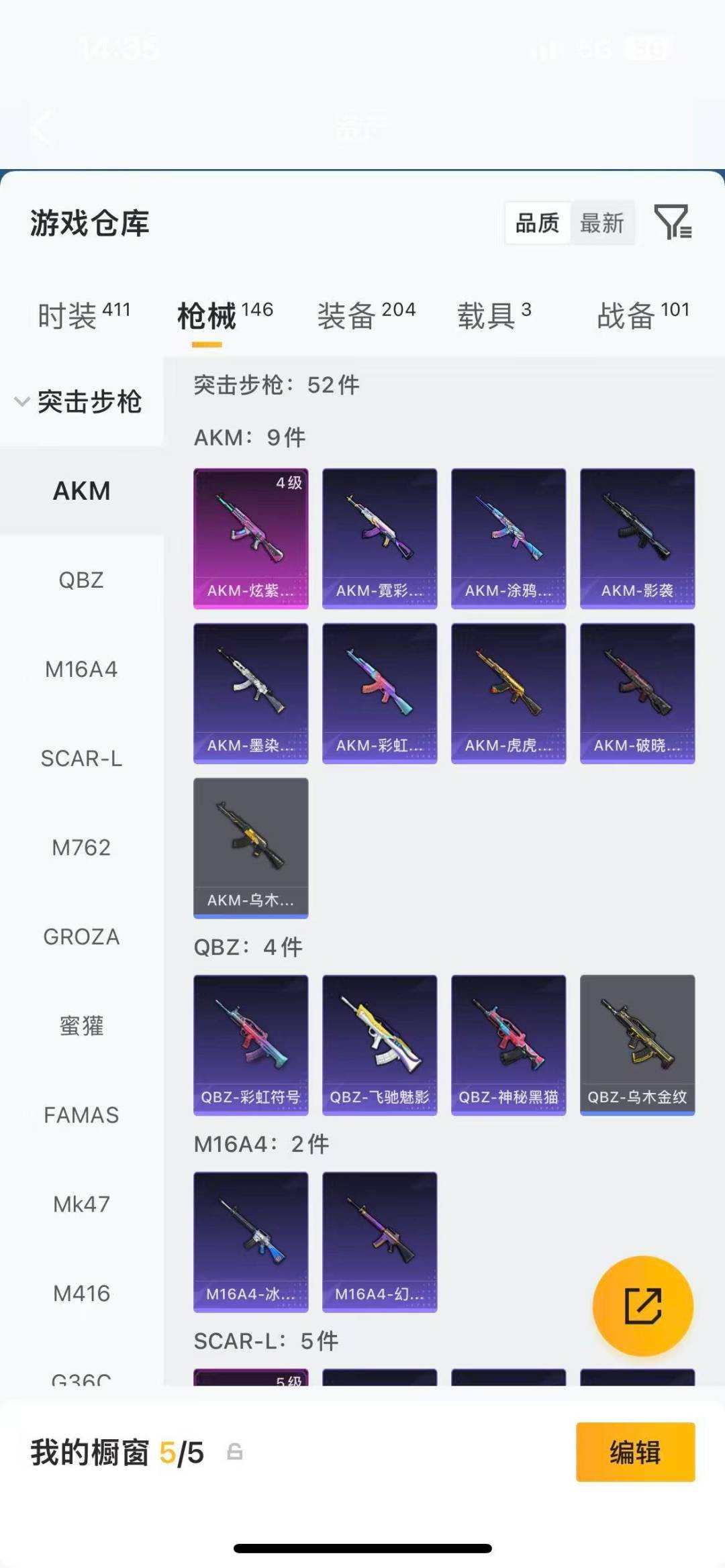The height and width of the screenshot is (1568, 725).
Task: Open the AKM-炫紫 level 4 skin
Action: tap(251, 539)
